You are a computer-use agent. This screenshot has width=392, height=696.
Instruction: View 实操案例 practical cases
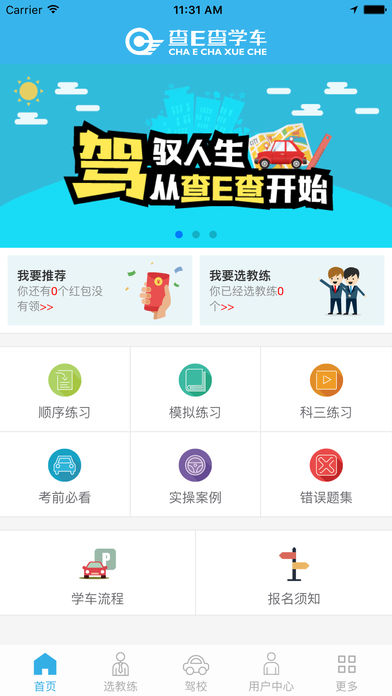[195, 475]
